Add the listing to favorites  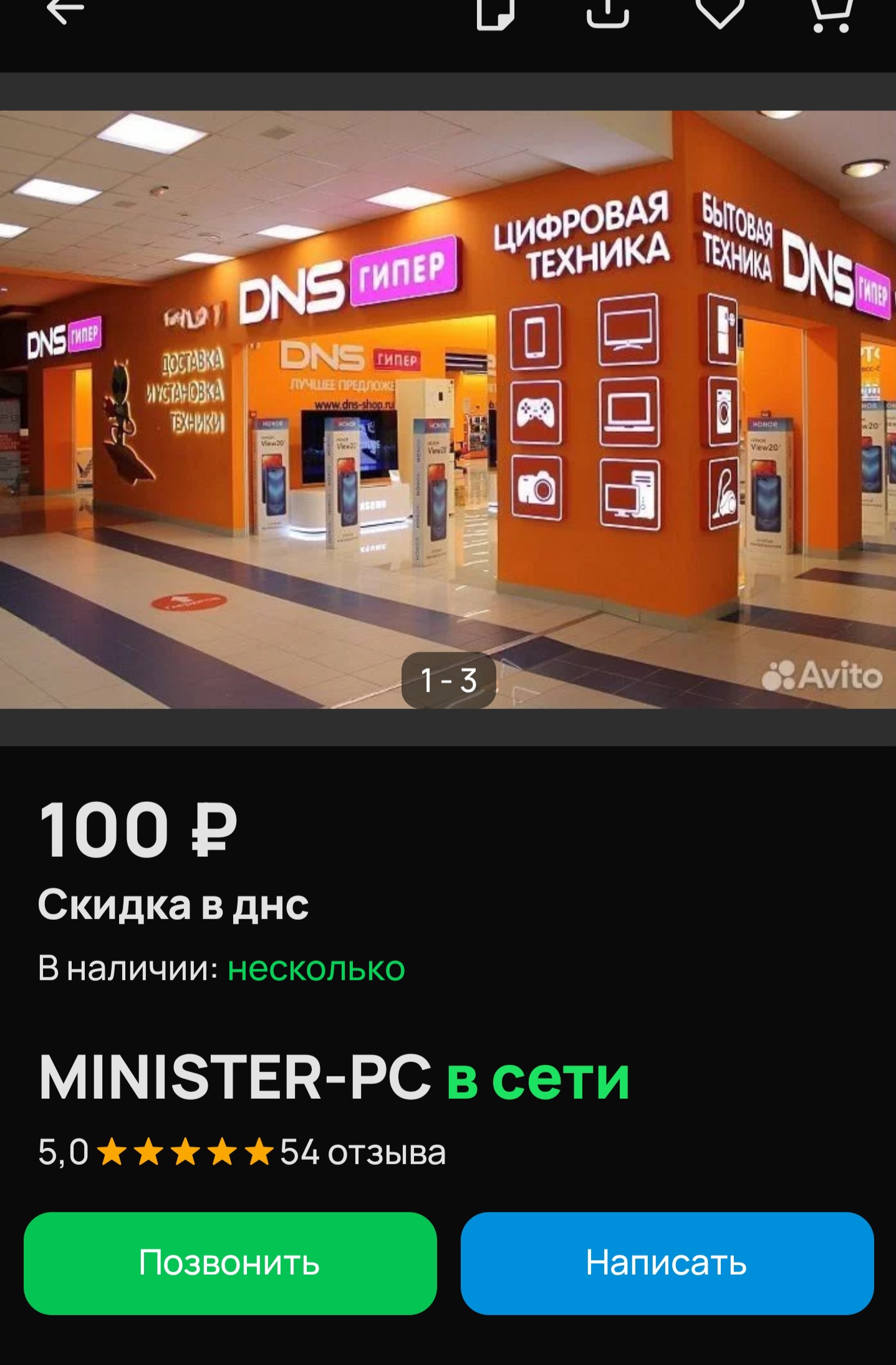[x=720, y=14]
